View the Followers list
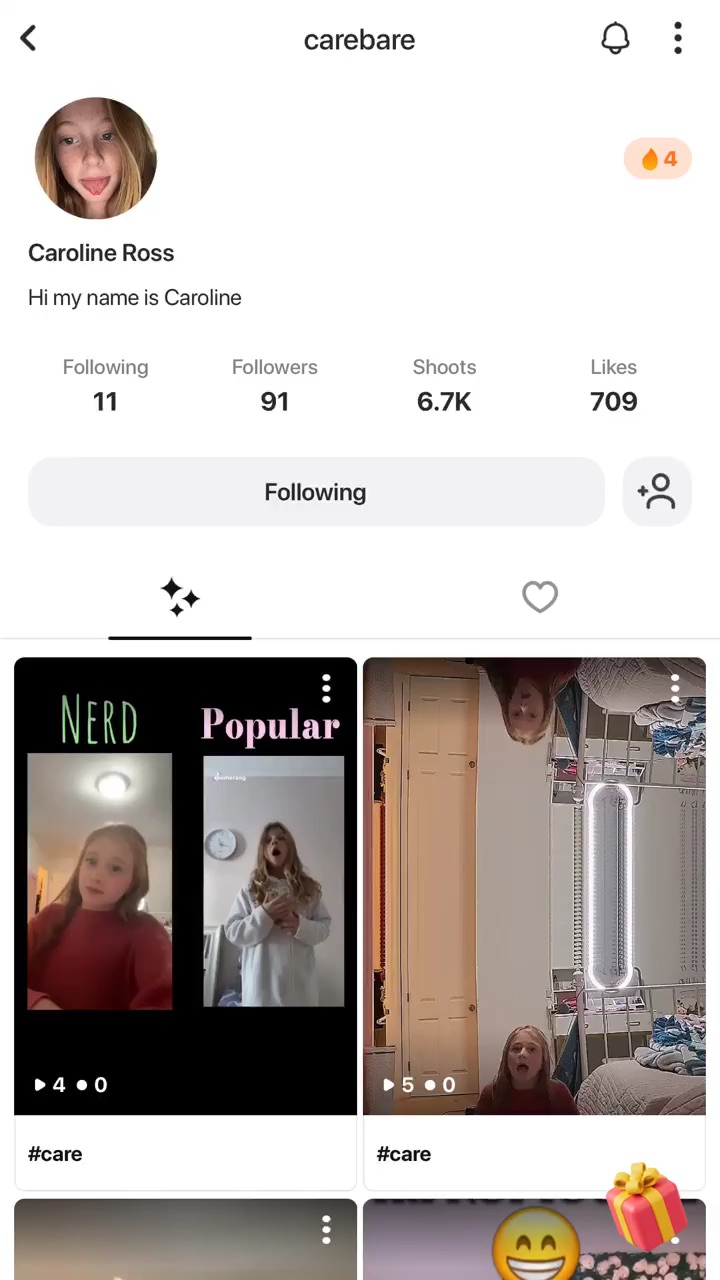This screenshot has height=1280, width=720. point(274,385)
